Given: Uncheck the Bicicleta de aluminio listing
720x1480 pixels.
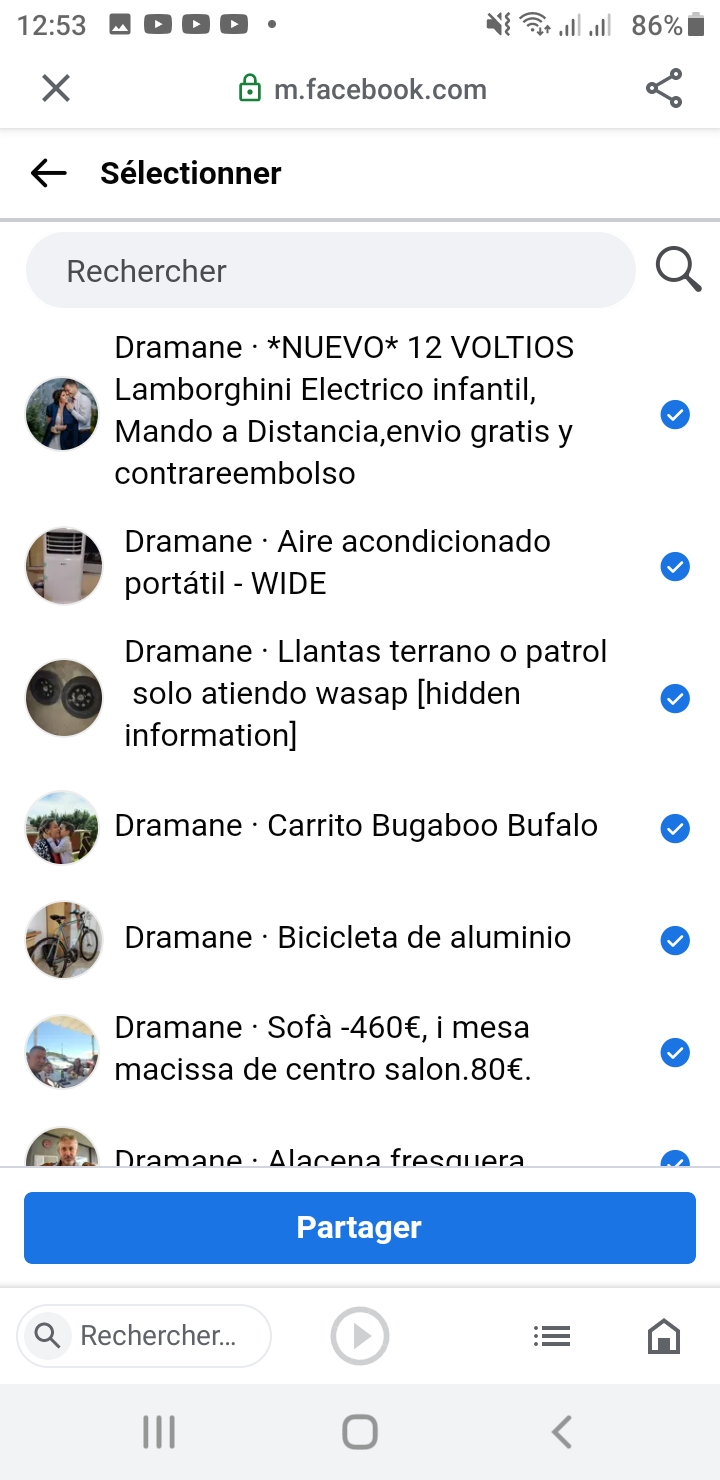Looking at the screenshot, I should pyautogui.click(x=675, y=941).
